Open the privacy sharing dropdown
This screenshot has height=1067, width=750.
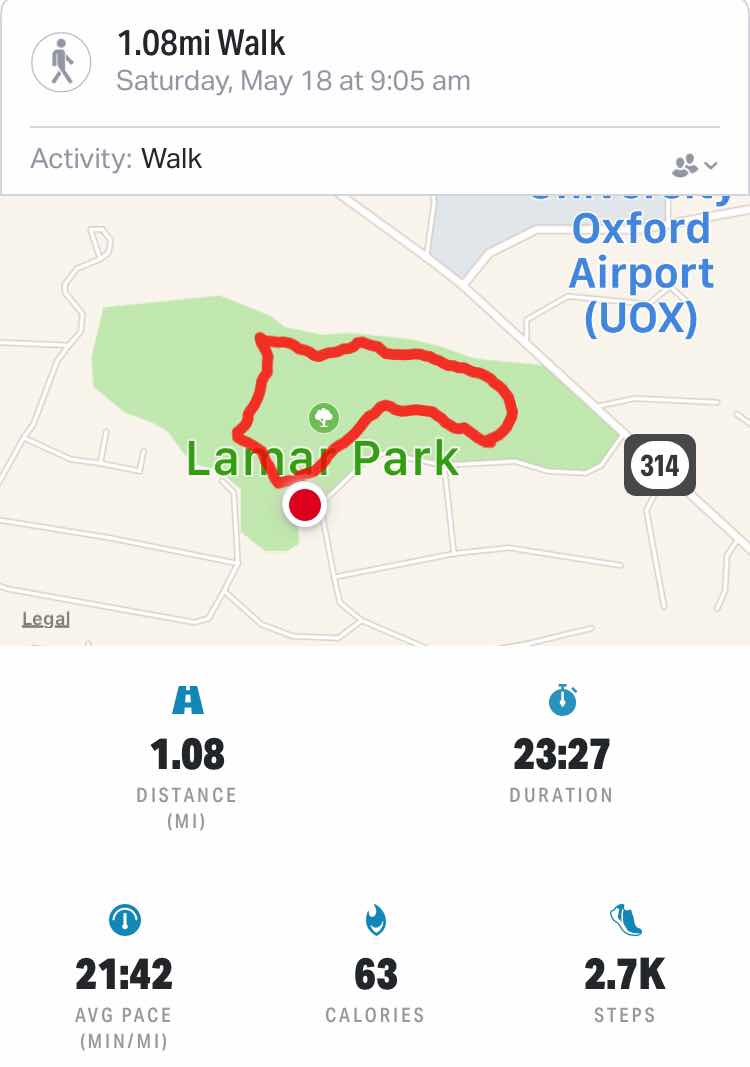click(695, 164)
